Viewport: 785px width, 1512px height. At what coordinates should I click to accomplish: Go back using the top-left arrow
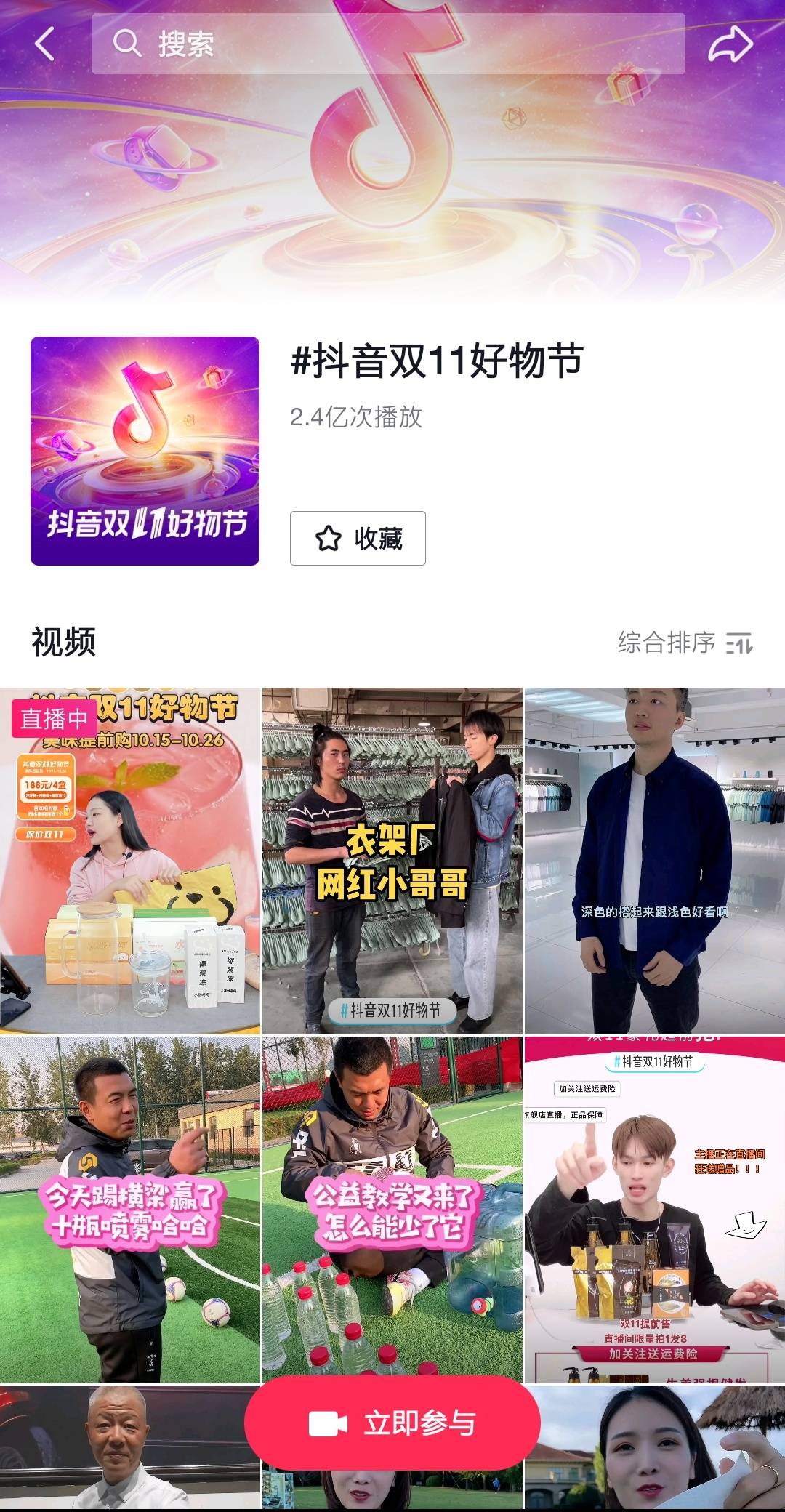pyautogui.click(x=45, y=44)
